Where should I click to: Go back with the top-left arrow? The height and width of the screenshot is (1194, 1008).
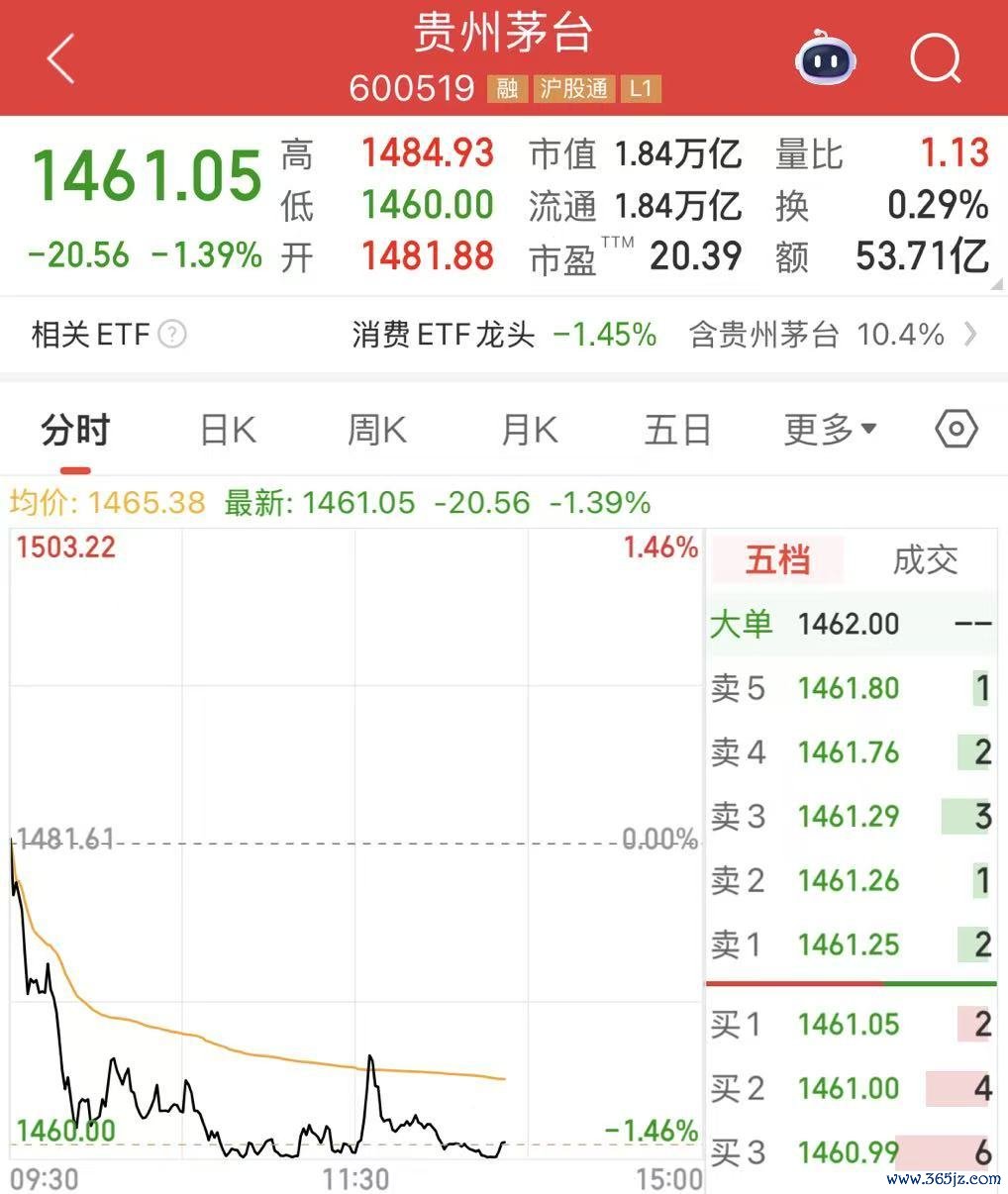click(x=61, y=58)
